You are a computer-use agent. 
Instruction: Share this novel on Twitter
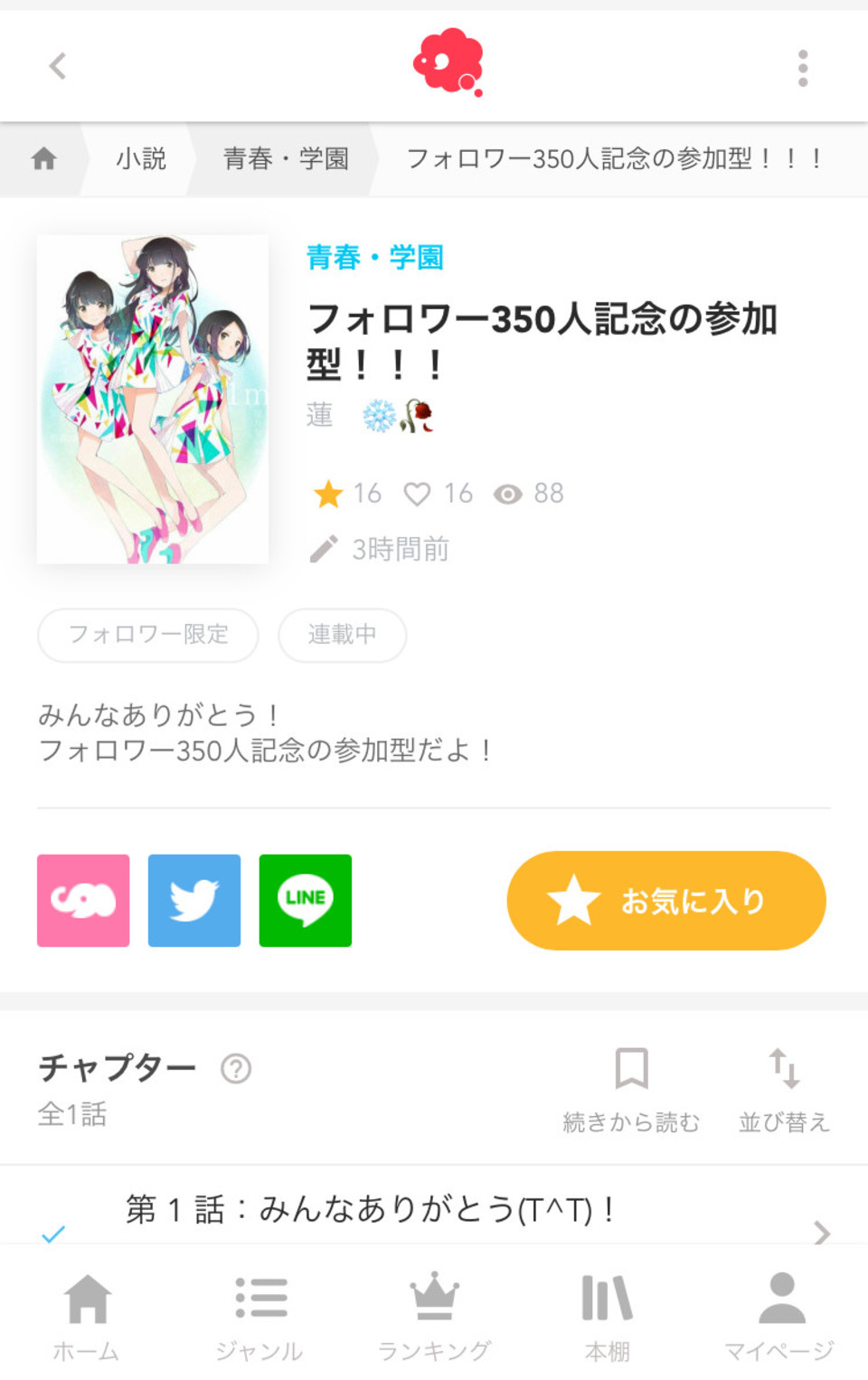pos(194,901)
